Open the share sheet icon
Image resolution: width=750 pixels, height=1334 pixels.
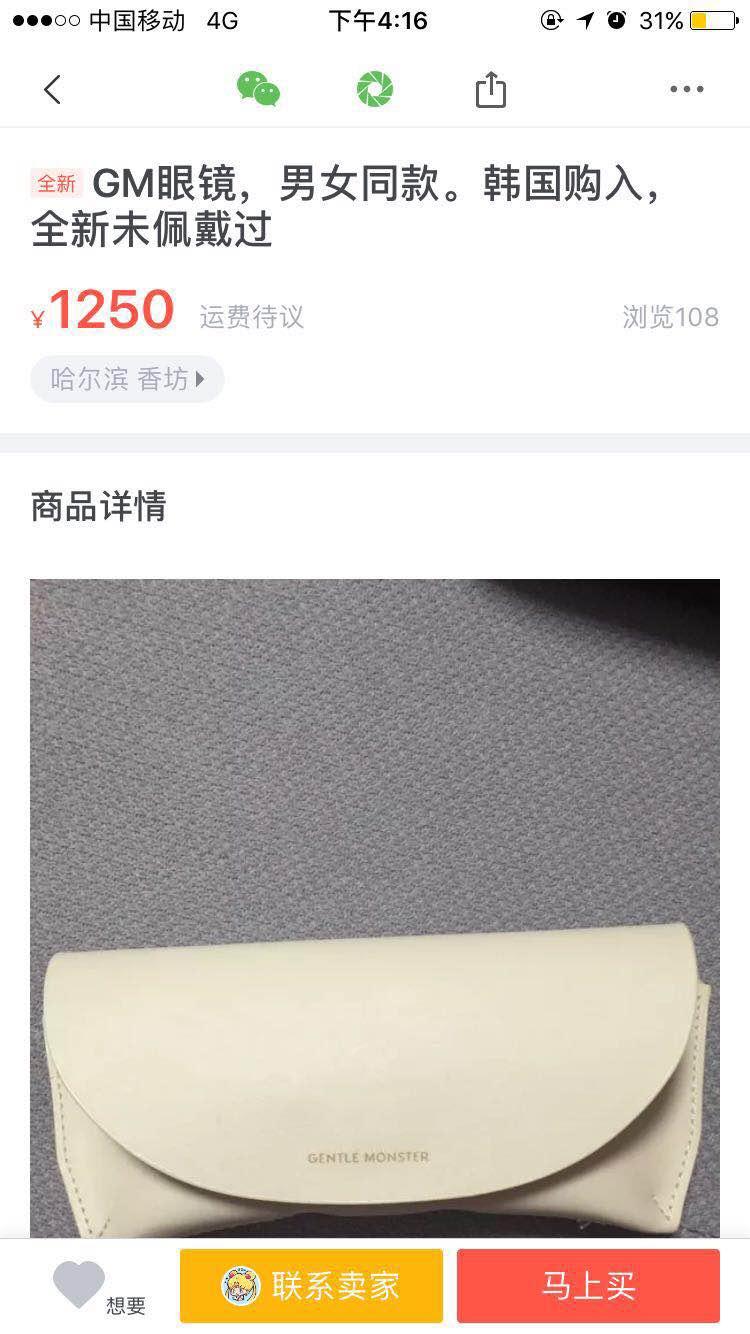point(490,89)
